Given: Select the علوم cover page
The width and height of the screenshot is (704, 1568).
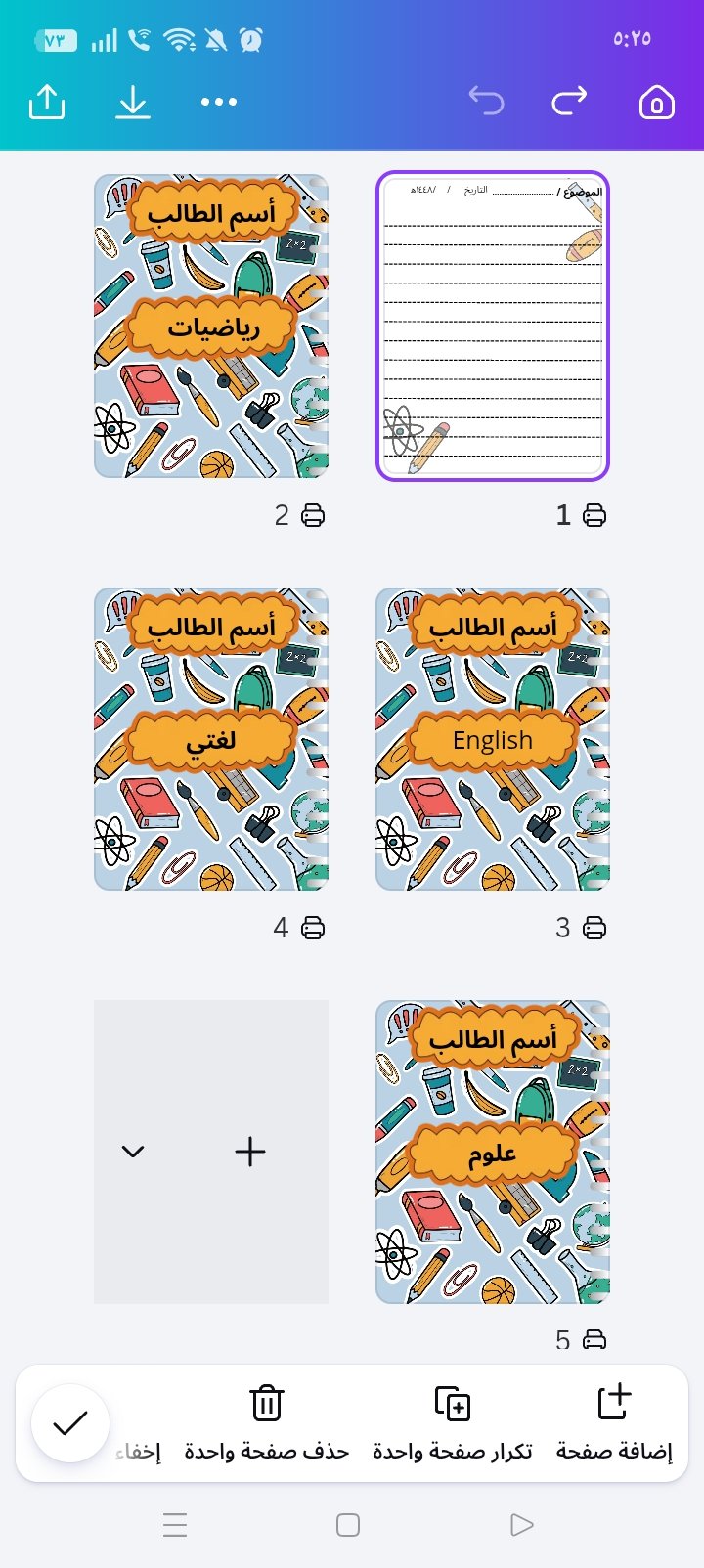Looking at the screenshot, I should click(493, 1152).
